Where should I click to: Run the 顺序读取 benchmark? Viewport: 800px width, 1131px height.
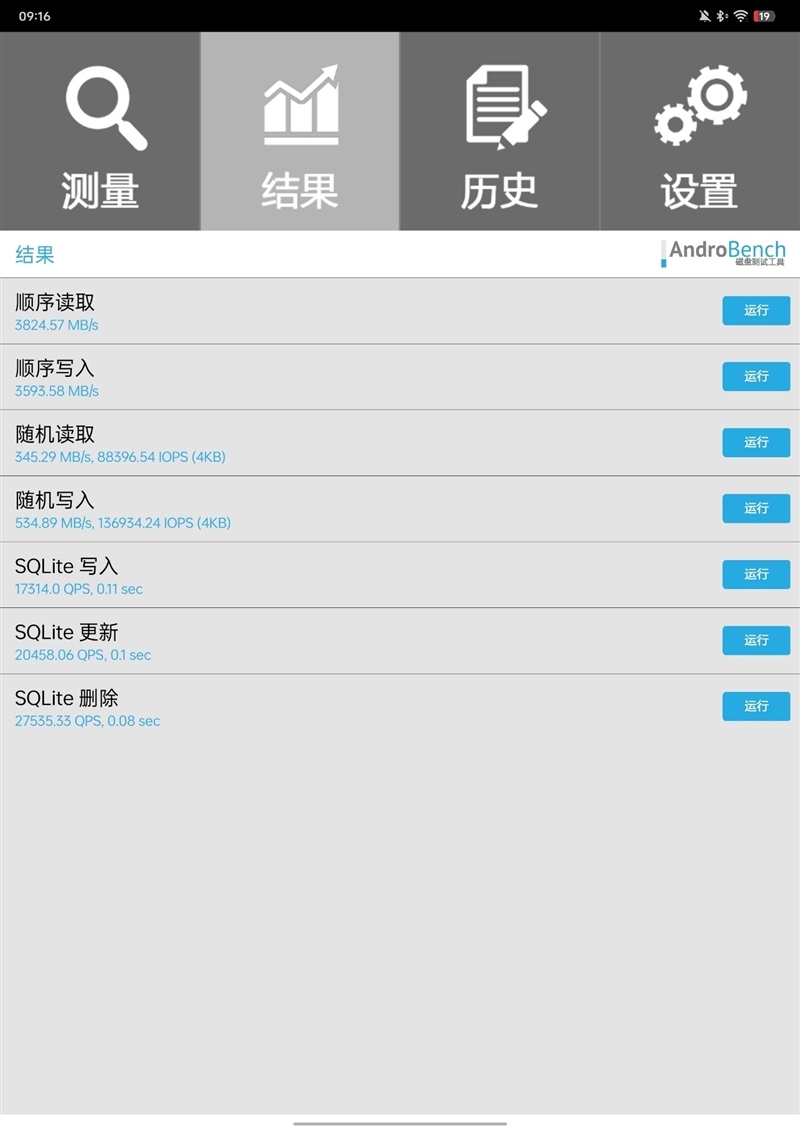click(756, 311)
